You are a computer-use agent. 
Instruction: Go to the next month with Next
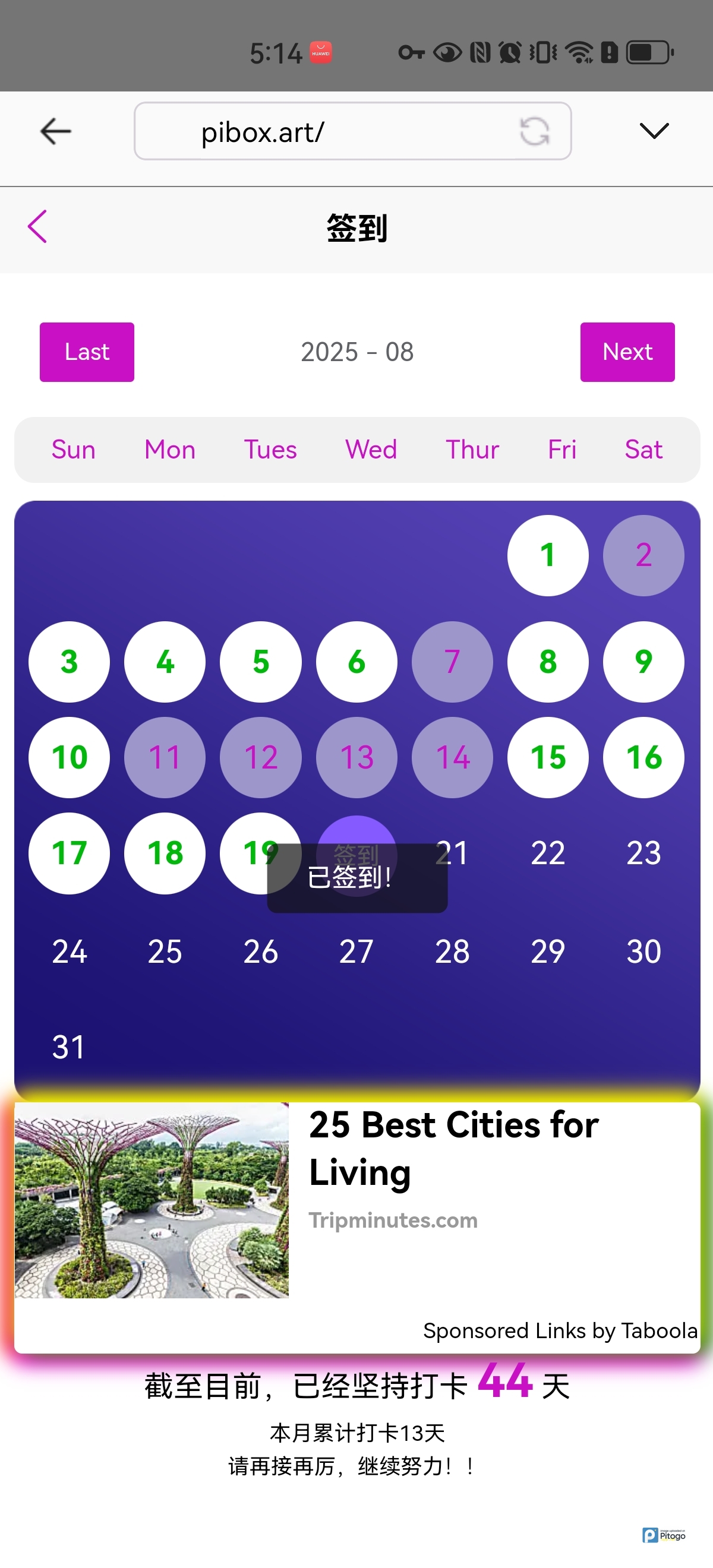[626, 352]
